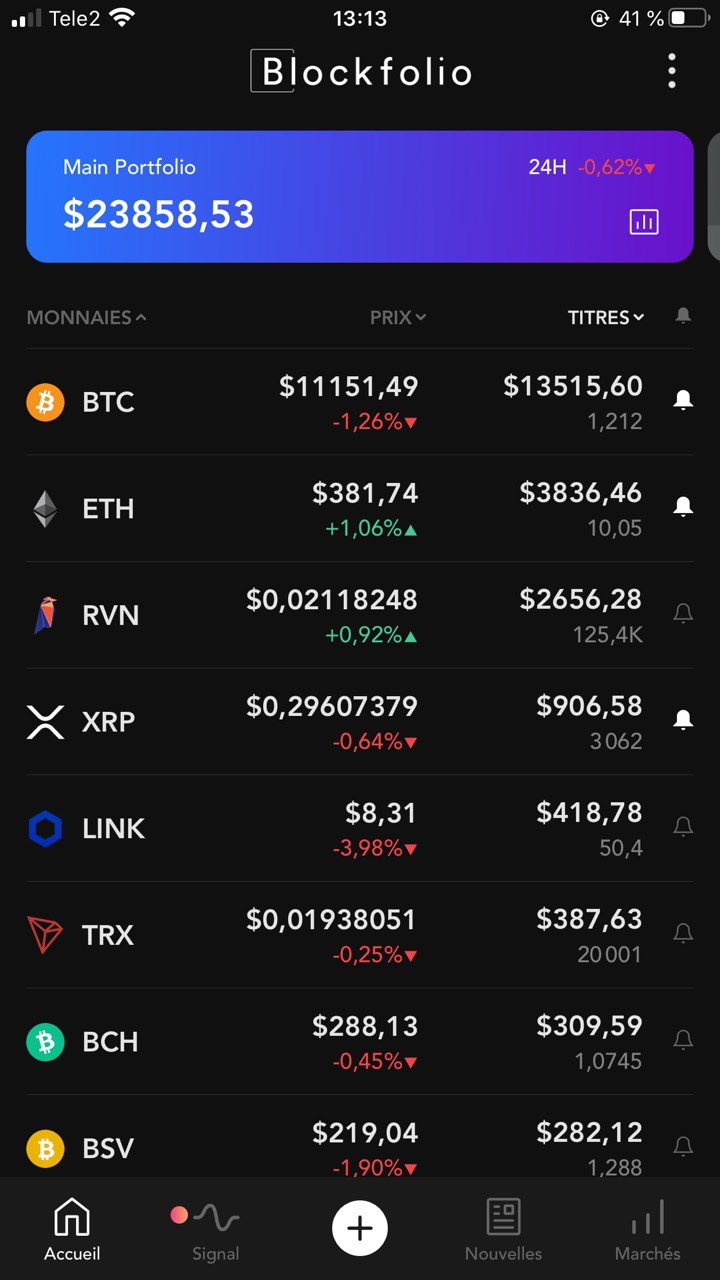Open the three-dot overflow menu

click(x=671, y=71)
